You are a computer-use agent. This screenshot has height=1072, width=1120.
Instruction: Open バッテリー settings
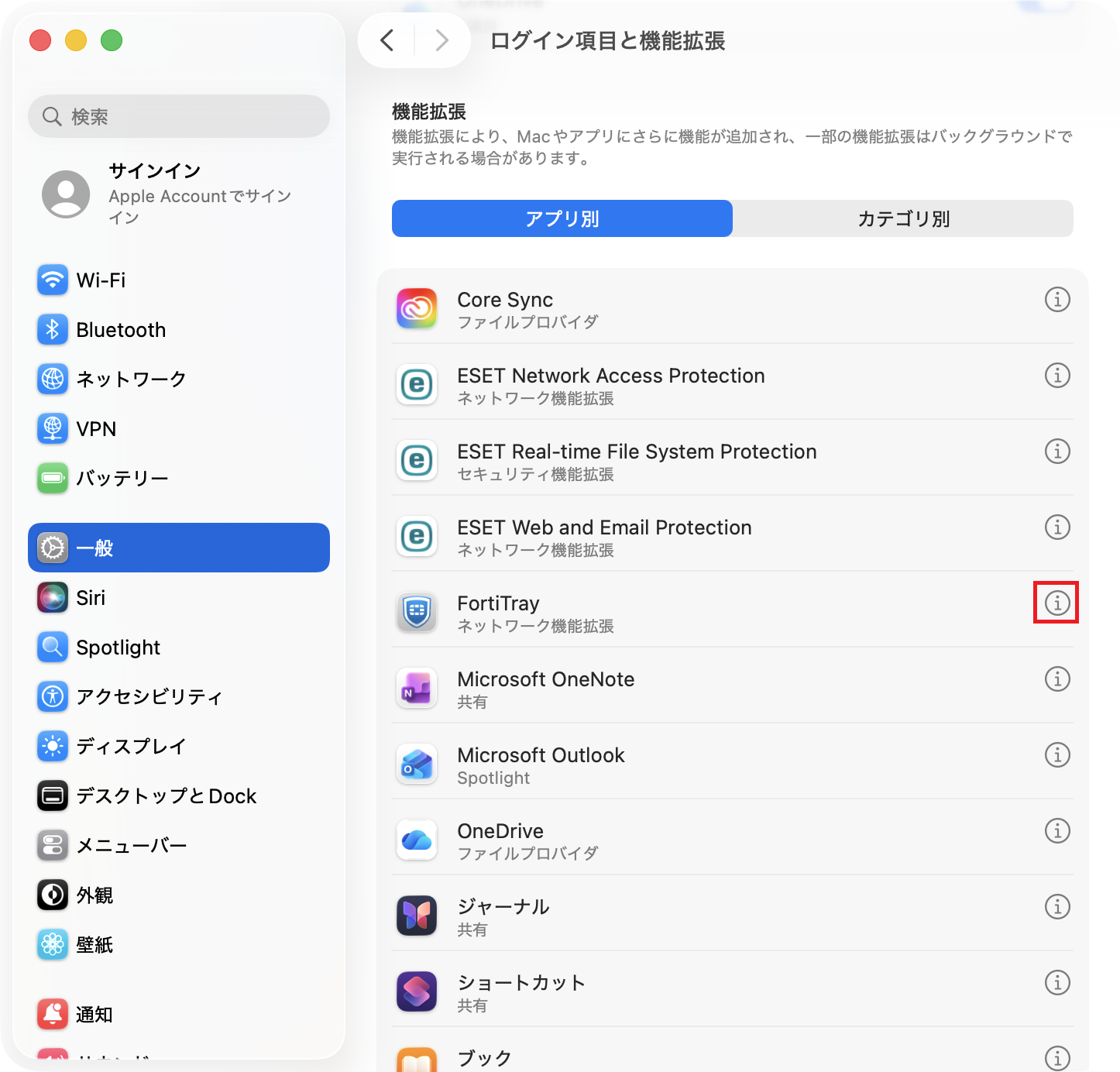click(x=122, y=478)
